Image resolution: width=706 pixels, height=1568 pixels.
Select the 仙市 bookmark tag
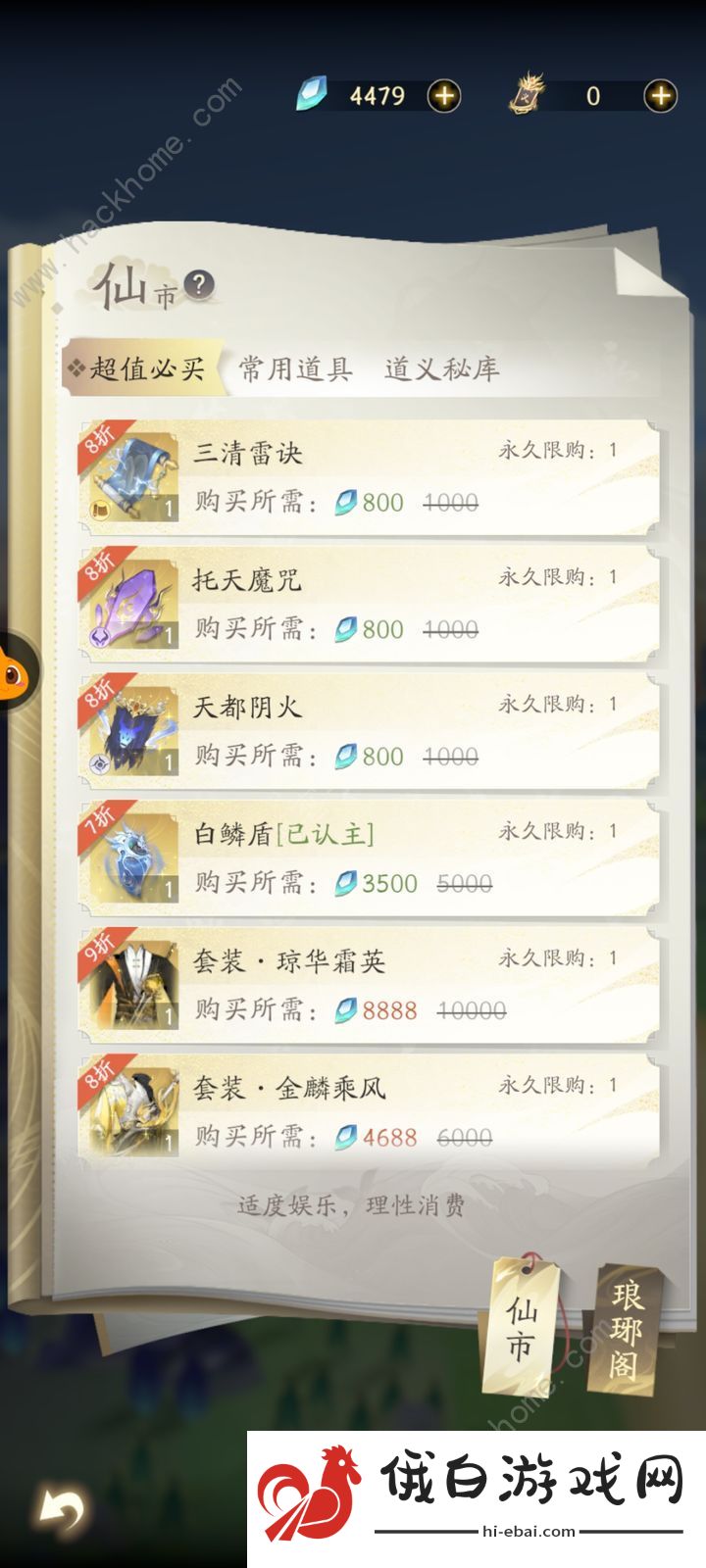(x=522, y=1328)
